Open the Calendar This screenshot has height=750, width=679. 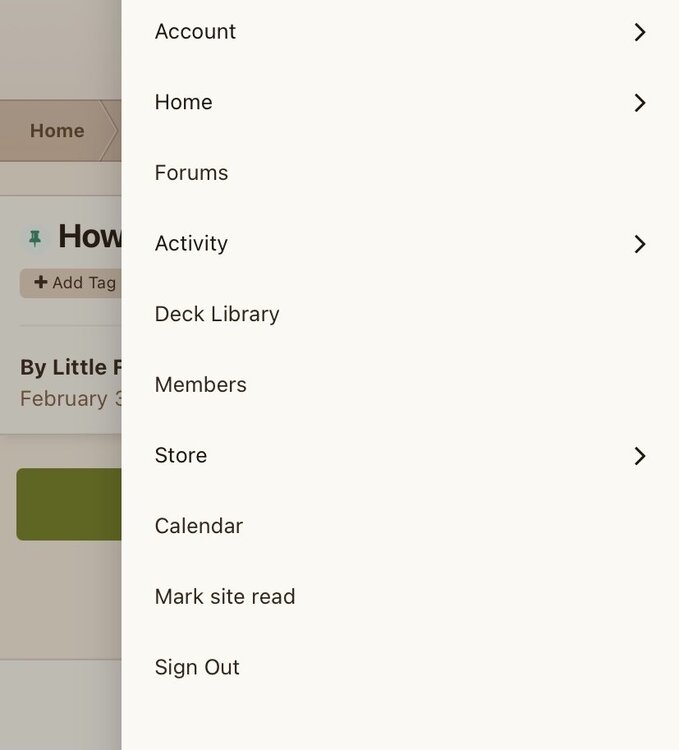199,526
